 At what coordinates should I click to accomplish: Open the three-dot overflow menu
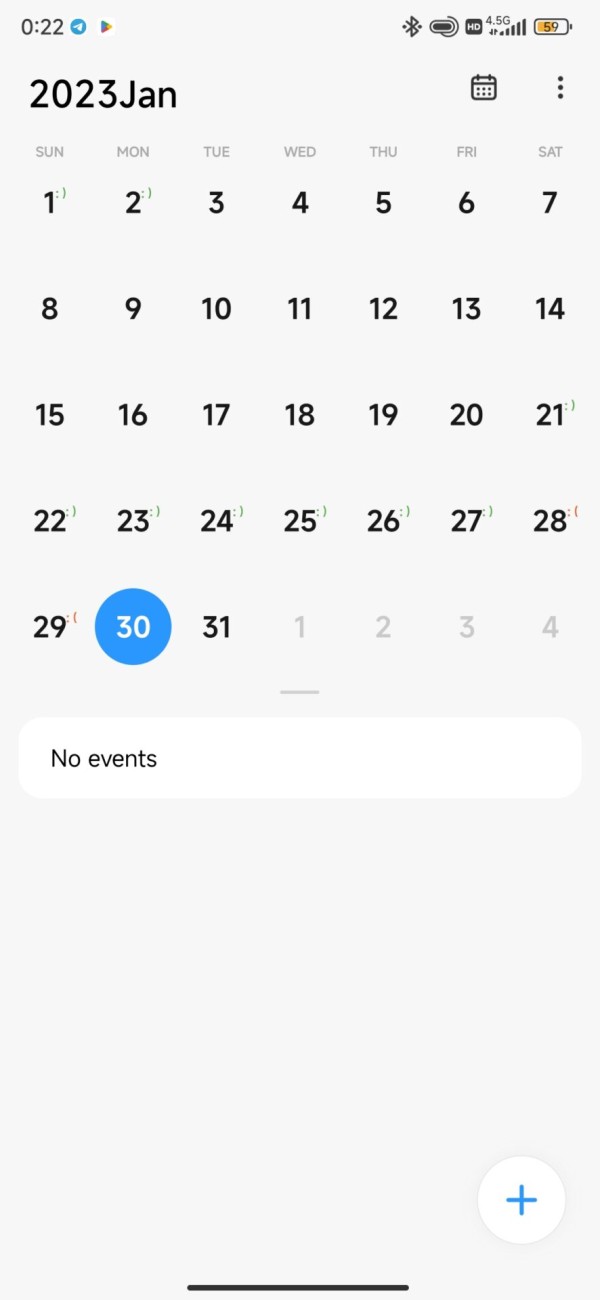pos(560,88)
